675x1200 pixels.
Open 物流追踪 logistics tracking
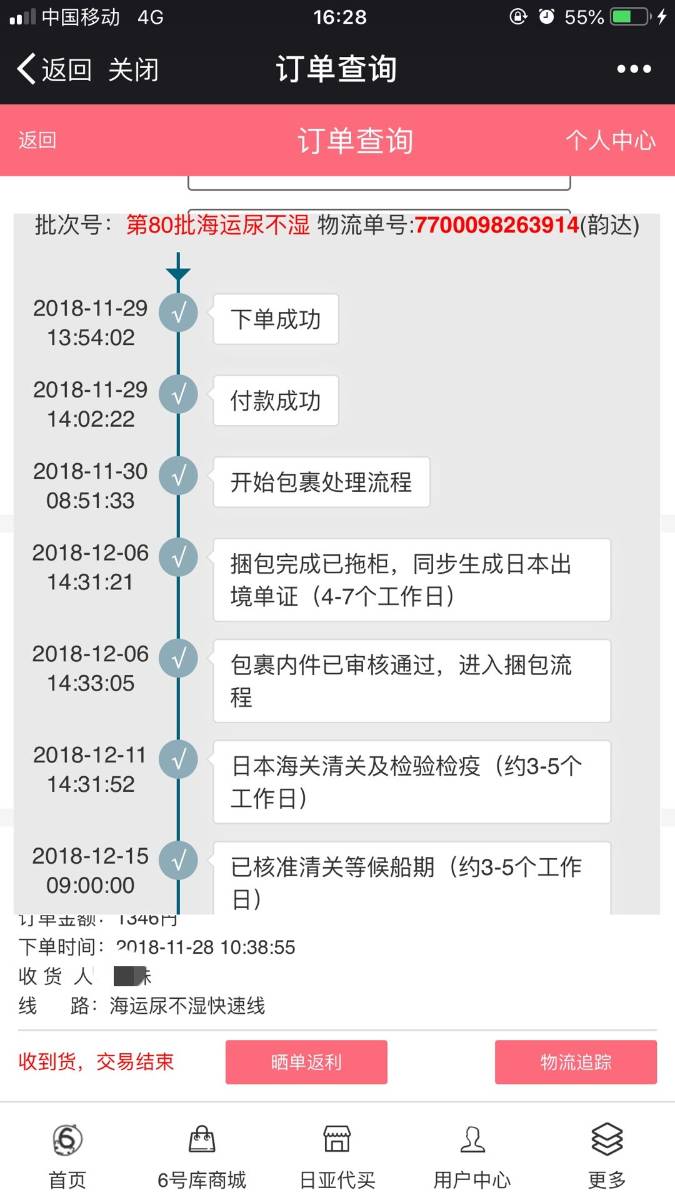point(575,1062)
